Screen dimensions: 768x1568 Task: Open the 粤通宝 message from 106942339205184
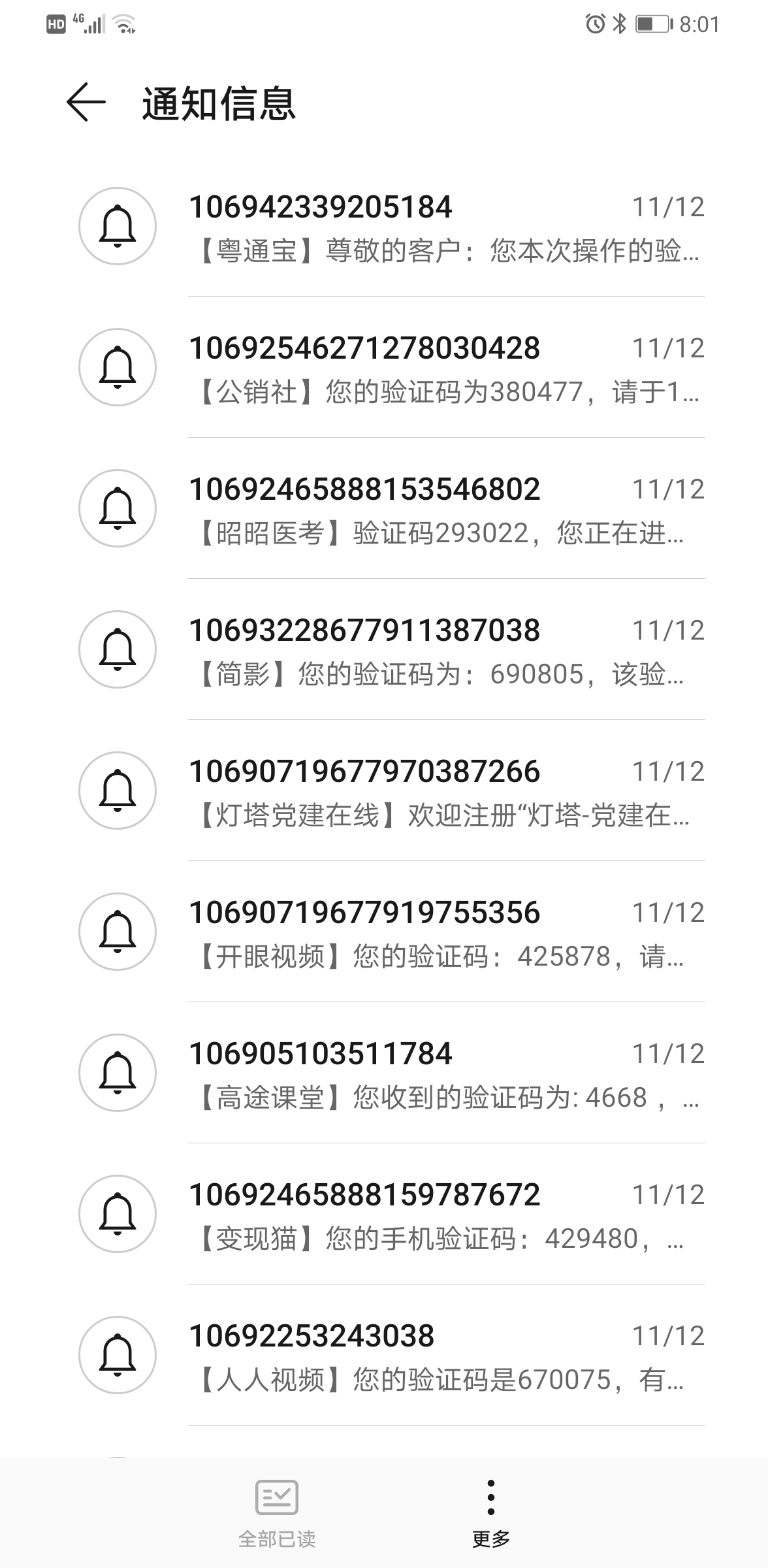[x=392, y=229]
